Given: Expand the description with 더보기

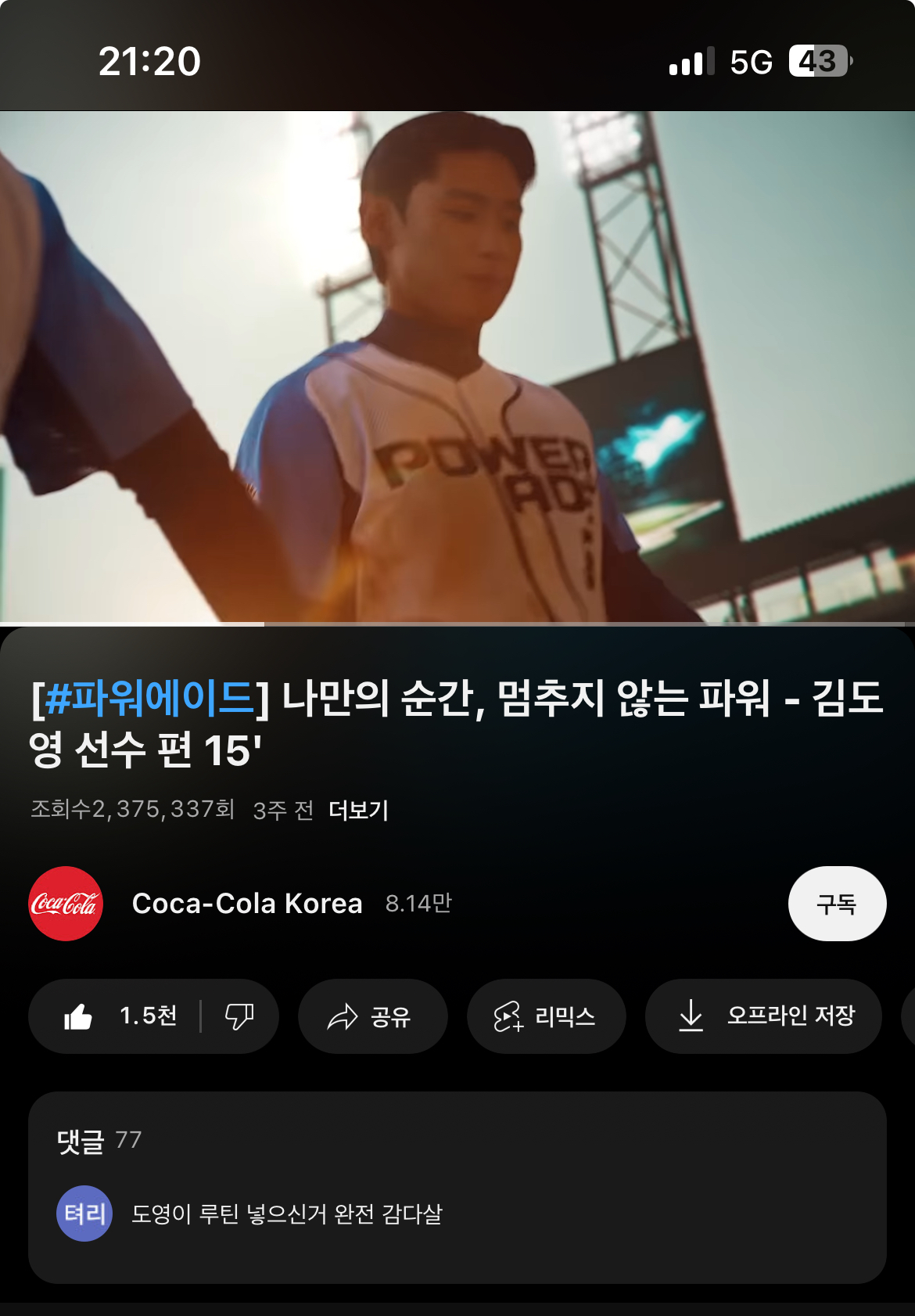Looking at the screenshot, I should pos(358,810).
